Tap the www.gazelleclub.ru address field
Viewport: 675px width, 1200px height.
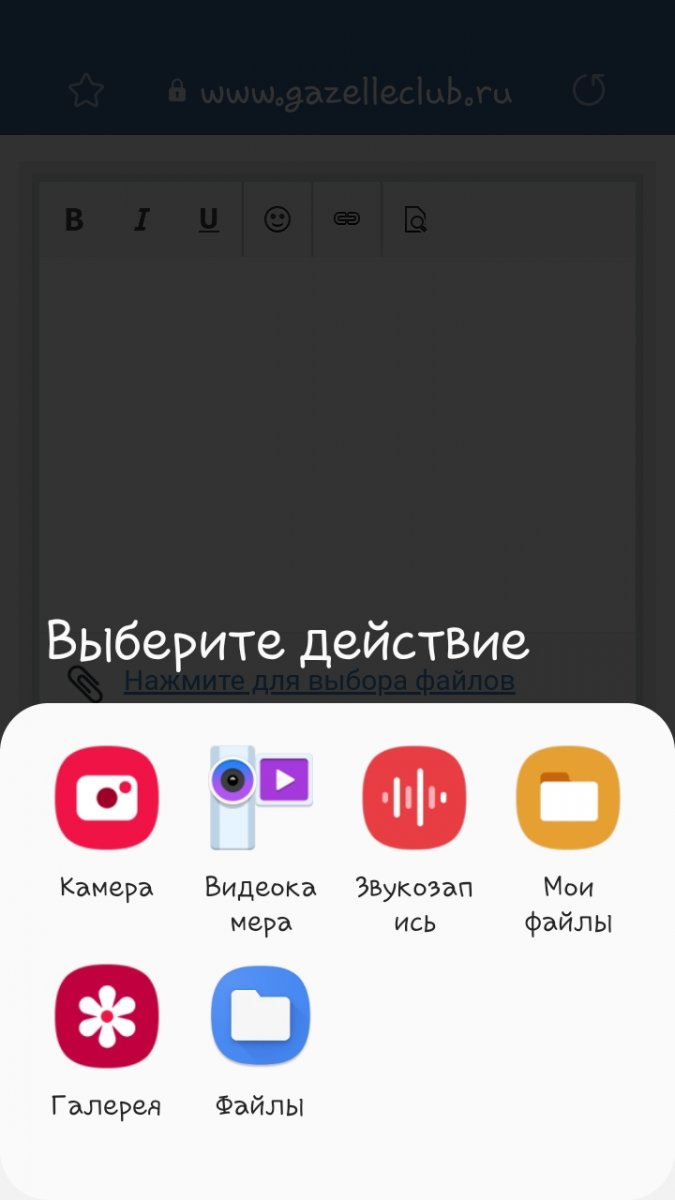[x=340, y=92]
